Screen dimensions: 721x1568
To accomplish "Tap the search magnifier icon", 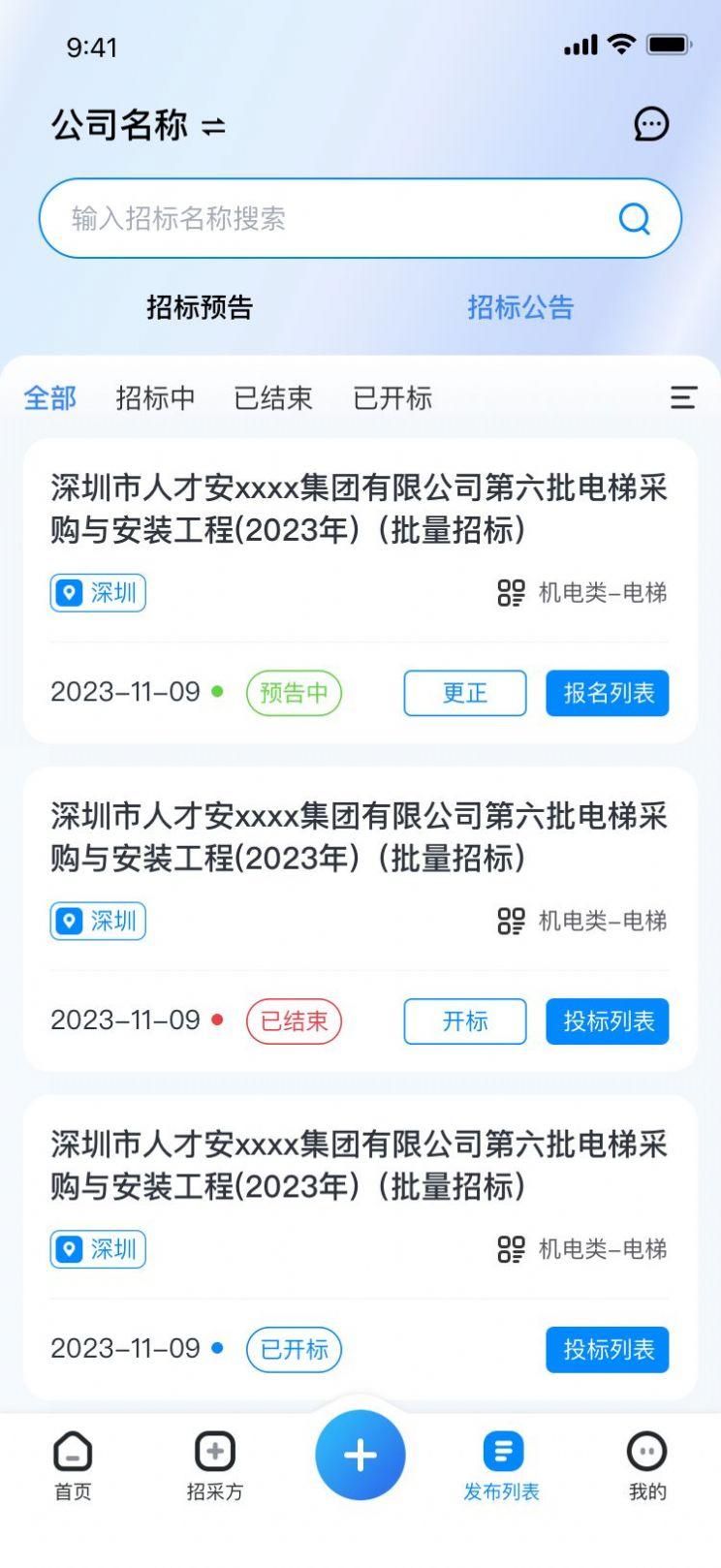I will click(634, 218).
